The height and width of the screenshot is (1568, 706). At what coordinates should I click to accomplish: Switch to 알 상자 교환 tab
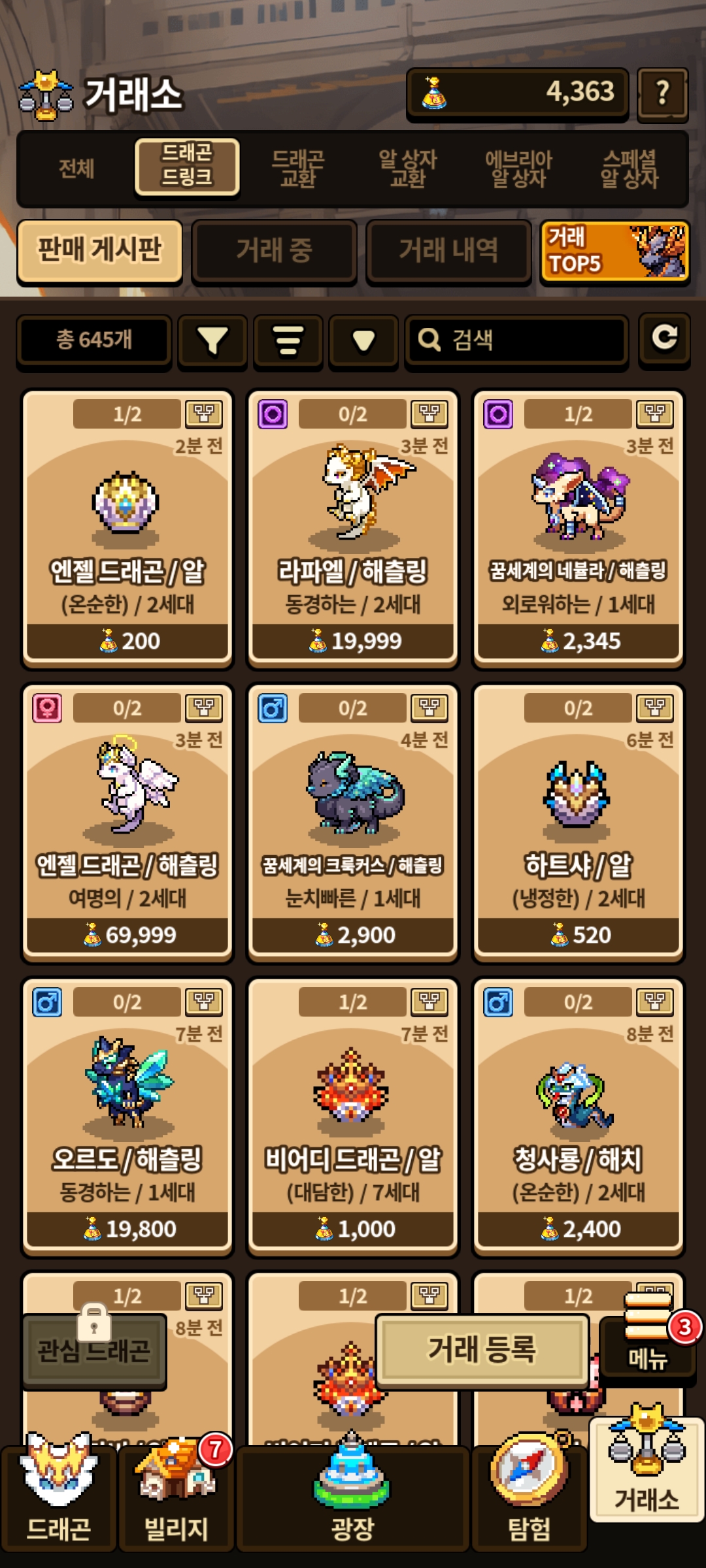click(407, 168)
